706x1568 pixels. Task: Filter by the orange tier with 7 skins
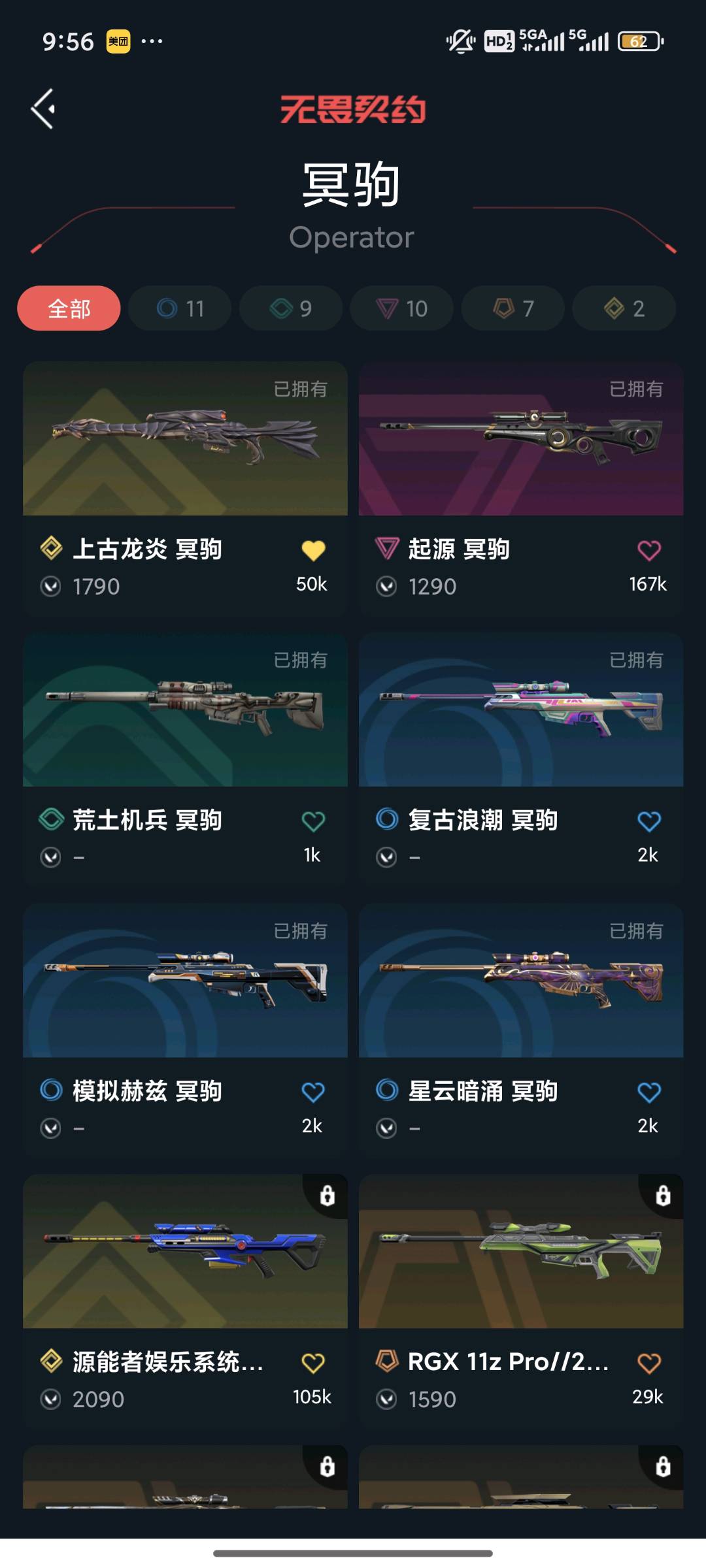(513, 308)
